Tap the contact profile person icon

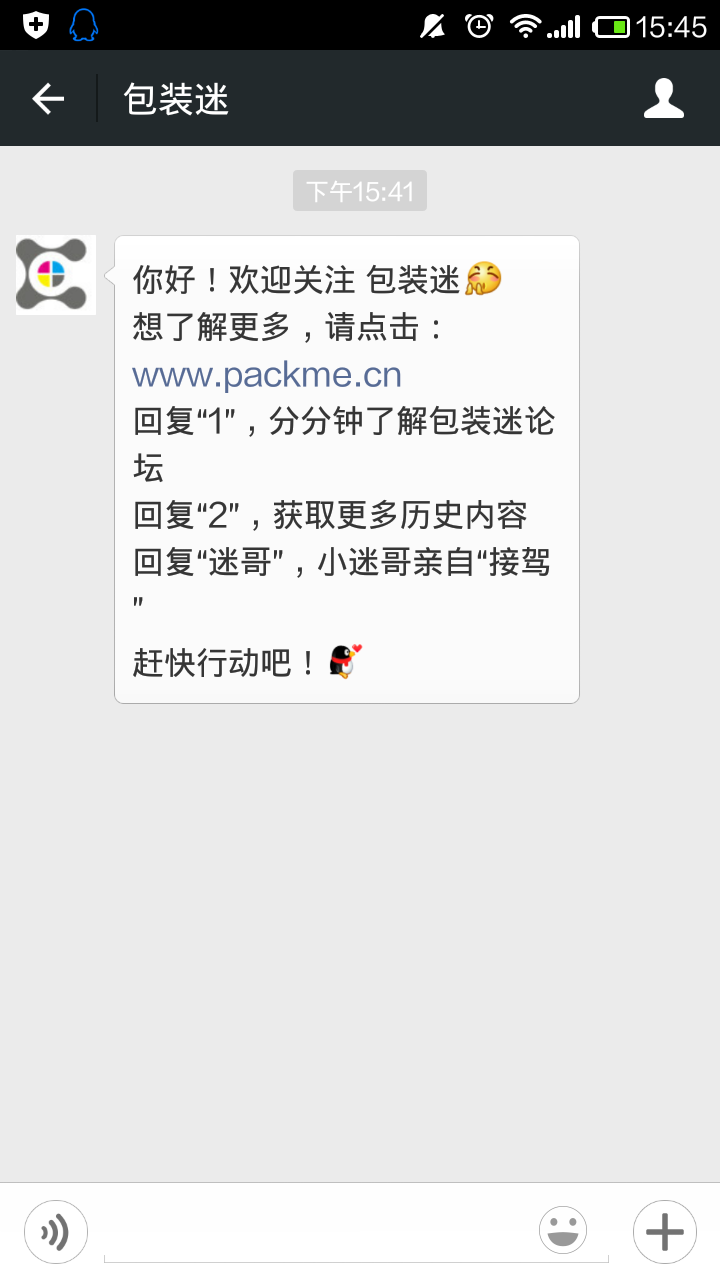point(664,97)
